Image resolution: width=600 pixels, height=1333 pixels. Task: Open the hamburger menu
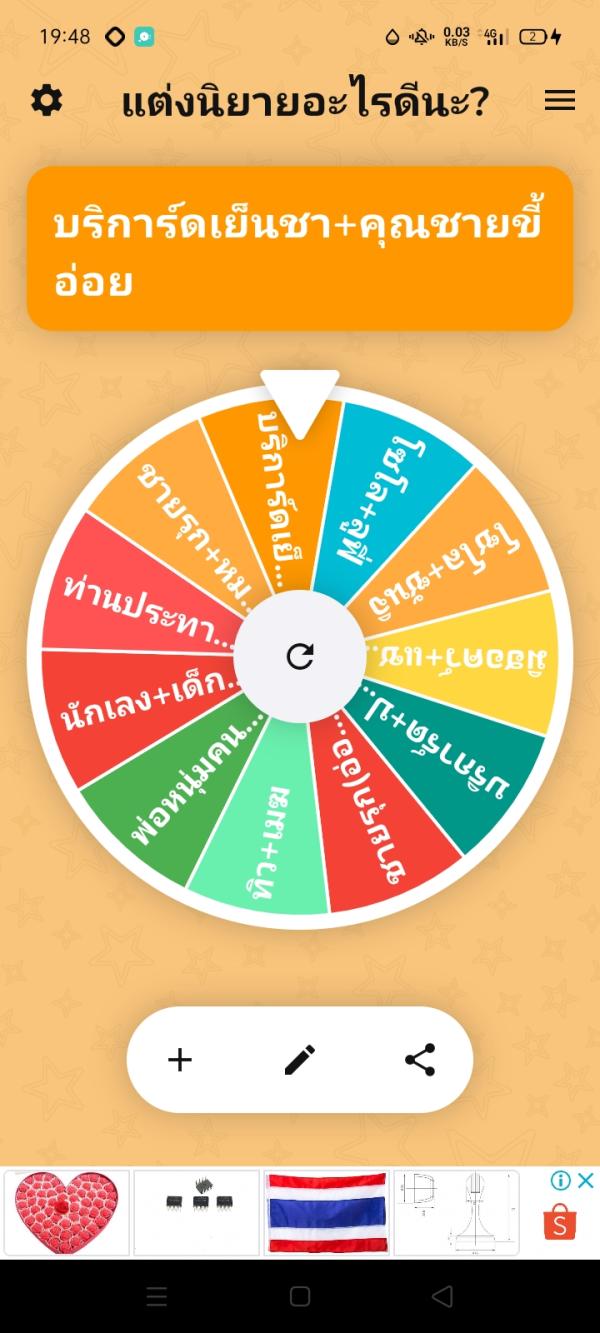pos(559,100)
